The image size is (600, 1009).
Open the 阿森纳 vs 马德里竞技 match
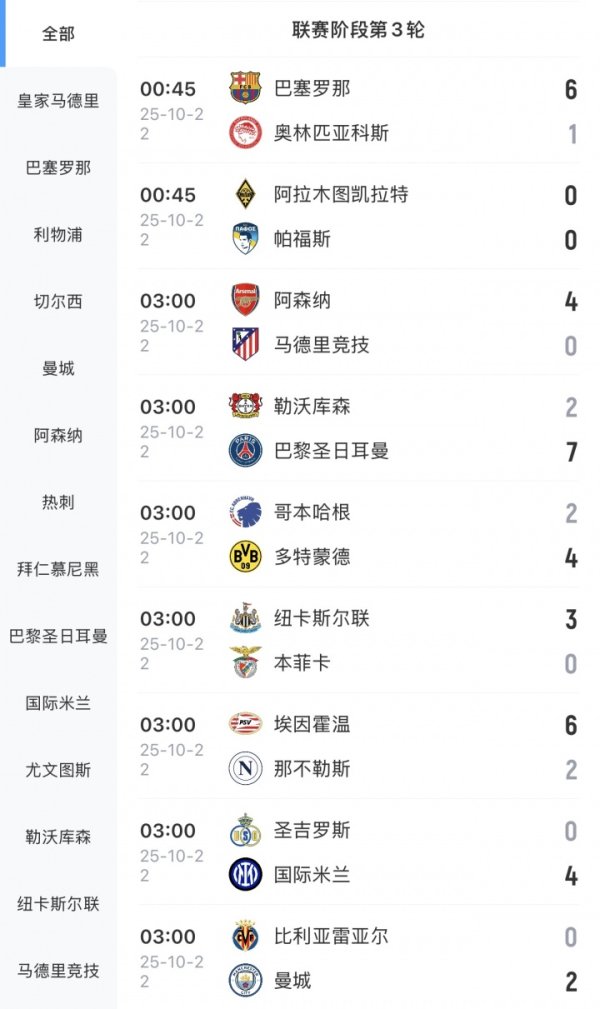tap(360, 322)
